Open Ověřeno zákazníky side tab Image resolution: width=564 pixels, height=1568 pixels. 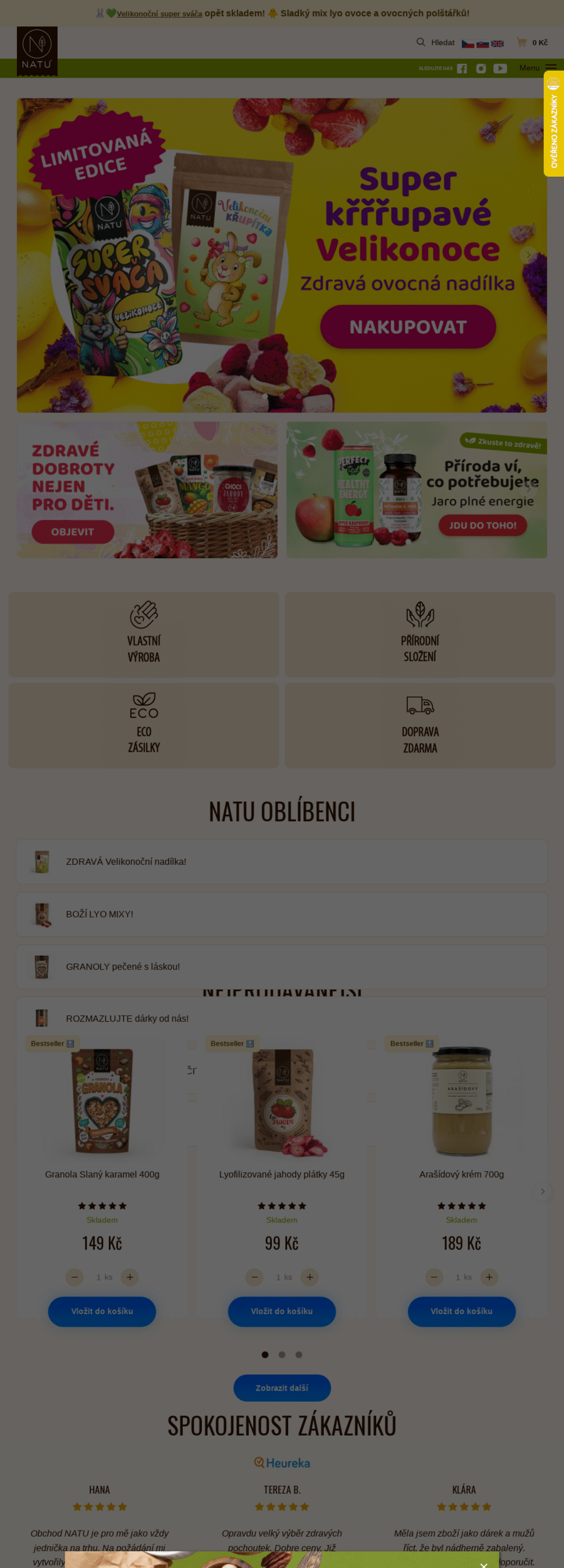coord(553,124)
